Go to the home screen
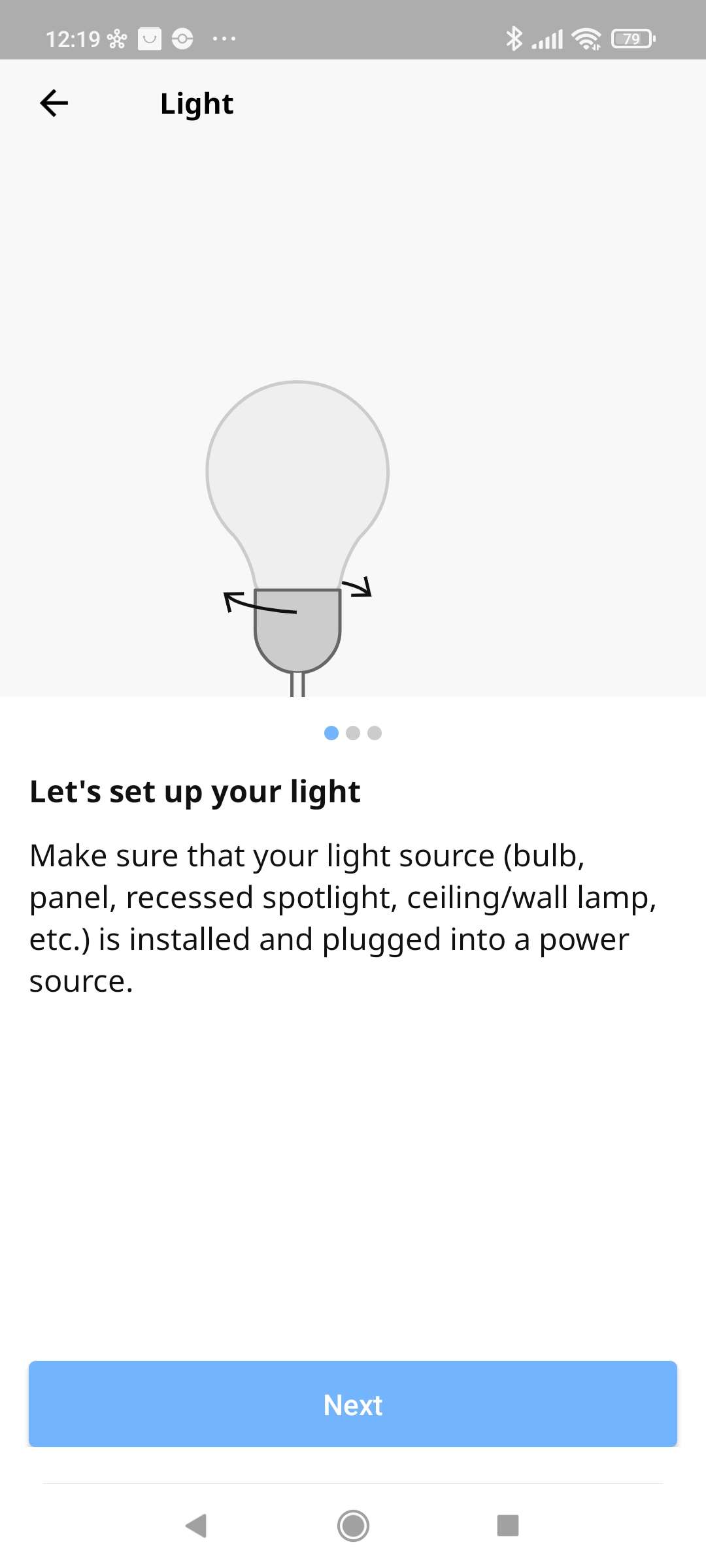706x1568 pixels. tap(353, 1526)
